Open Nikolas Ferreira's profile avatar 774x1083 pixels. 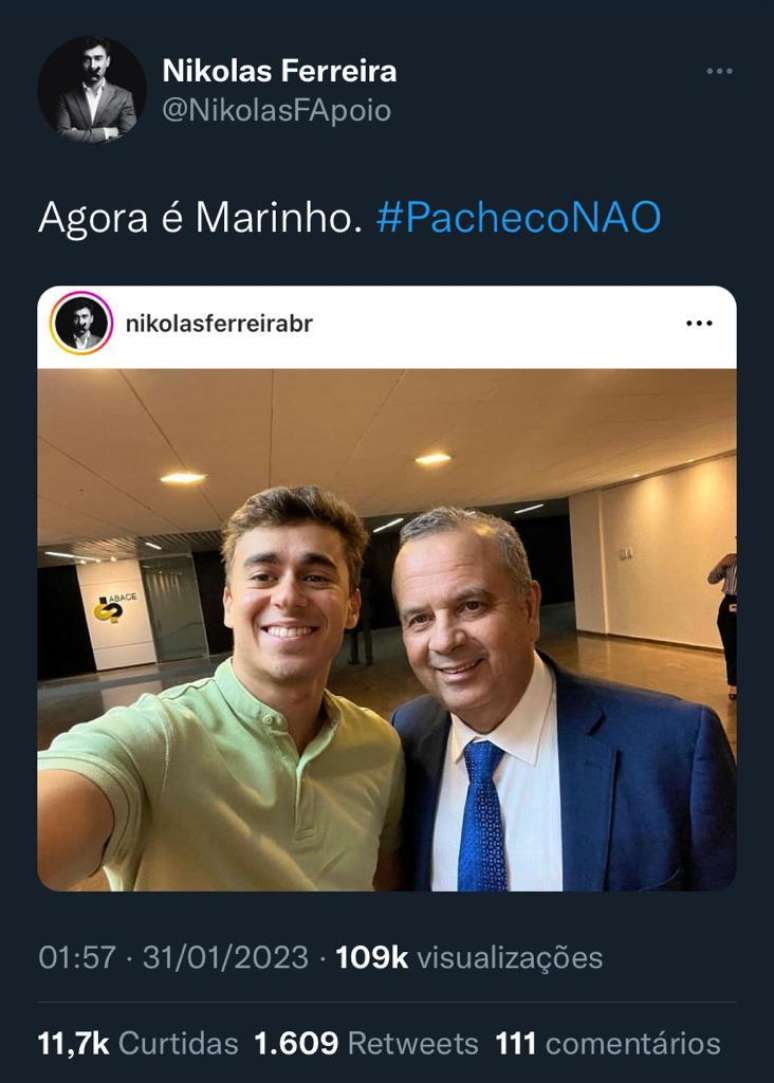(92, 91)
